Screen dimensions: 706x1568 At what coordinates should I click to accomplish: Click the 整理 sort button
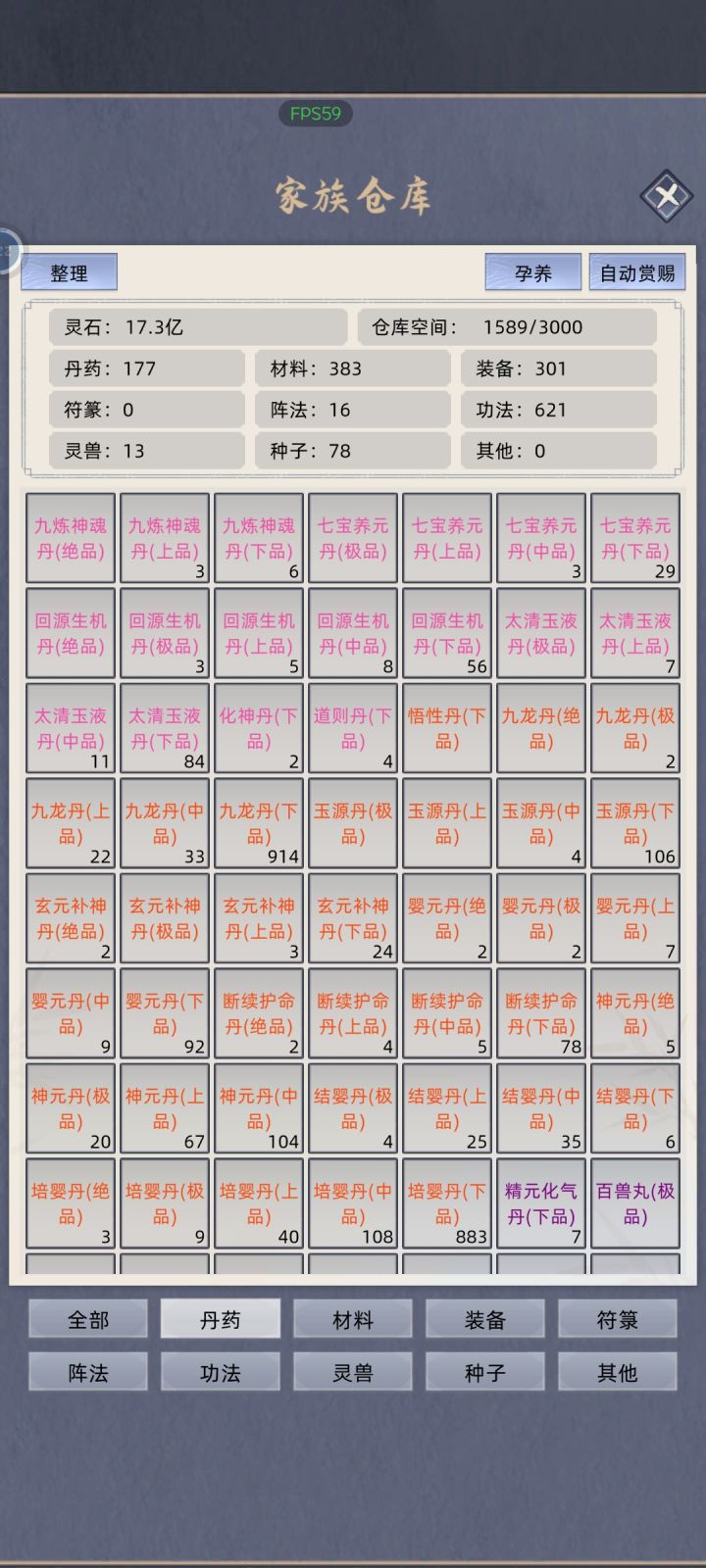[x=68, y=270]
